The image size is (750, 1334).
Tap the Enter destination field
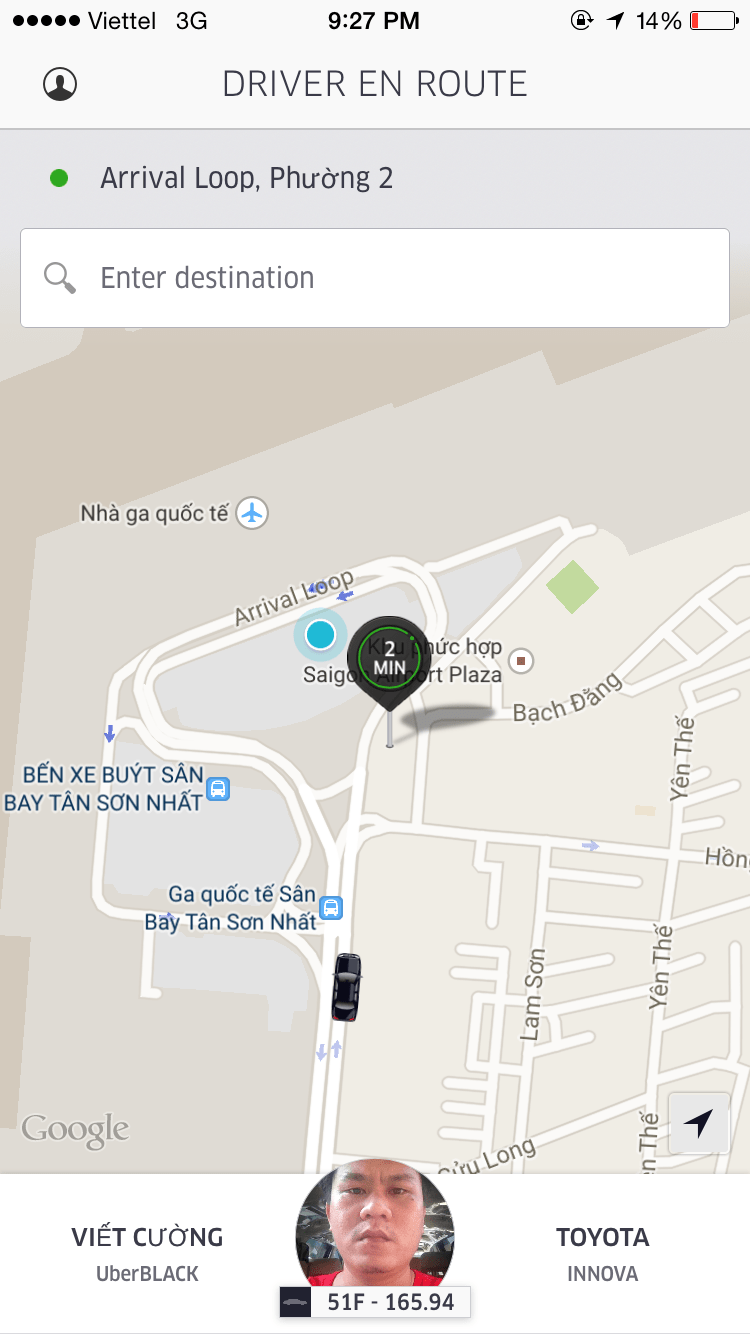coord(375,278)
